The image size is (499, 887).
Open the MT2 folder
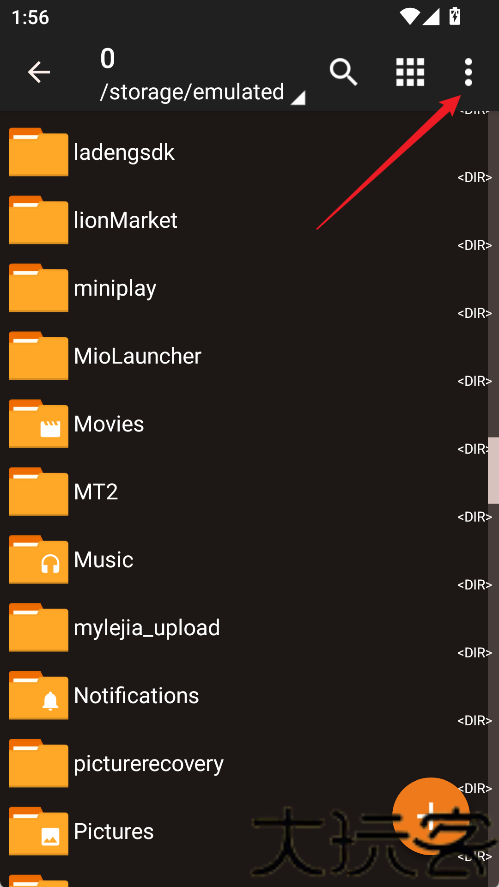pos(244,492)
